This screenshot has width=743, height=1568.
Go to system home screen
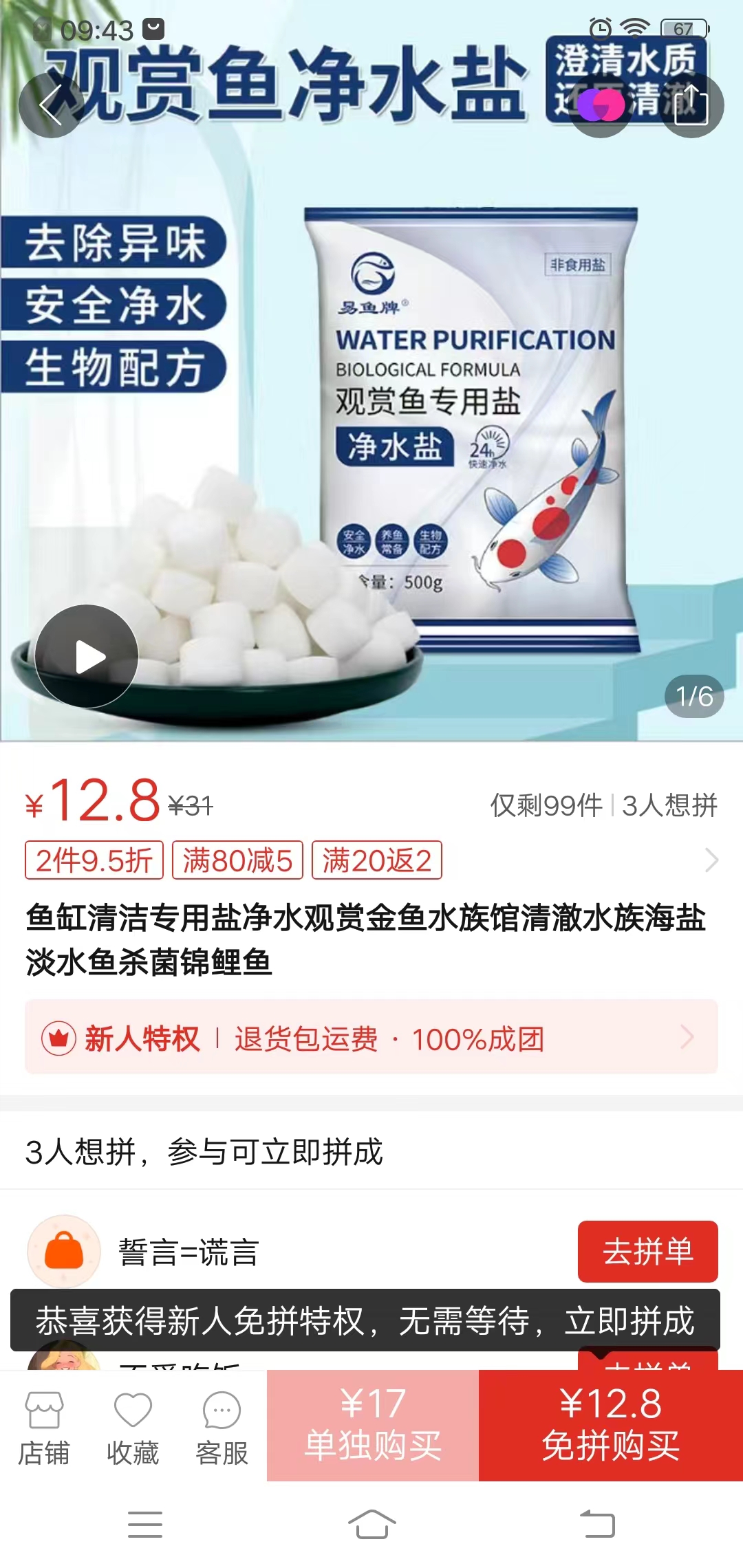pyautogui.click(x=371, y=1524)
